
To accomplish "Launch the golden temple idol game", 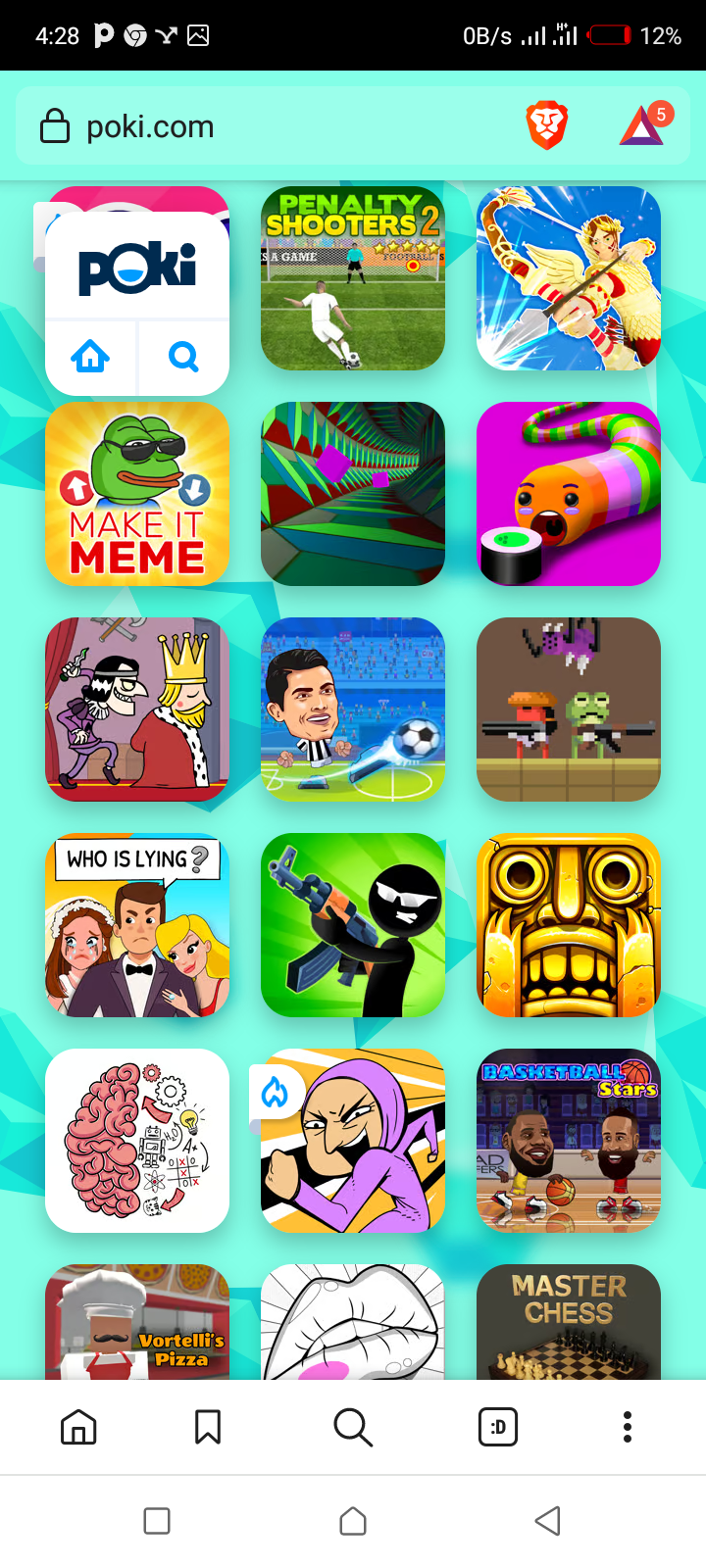I will coord(569,925).
